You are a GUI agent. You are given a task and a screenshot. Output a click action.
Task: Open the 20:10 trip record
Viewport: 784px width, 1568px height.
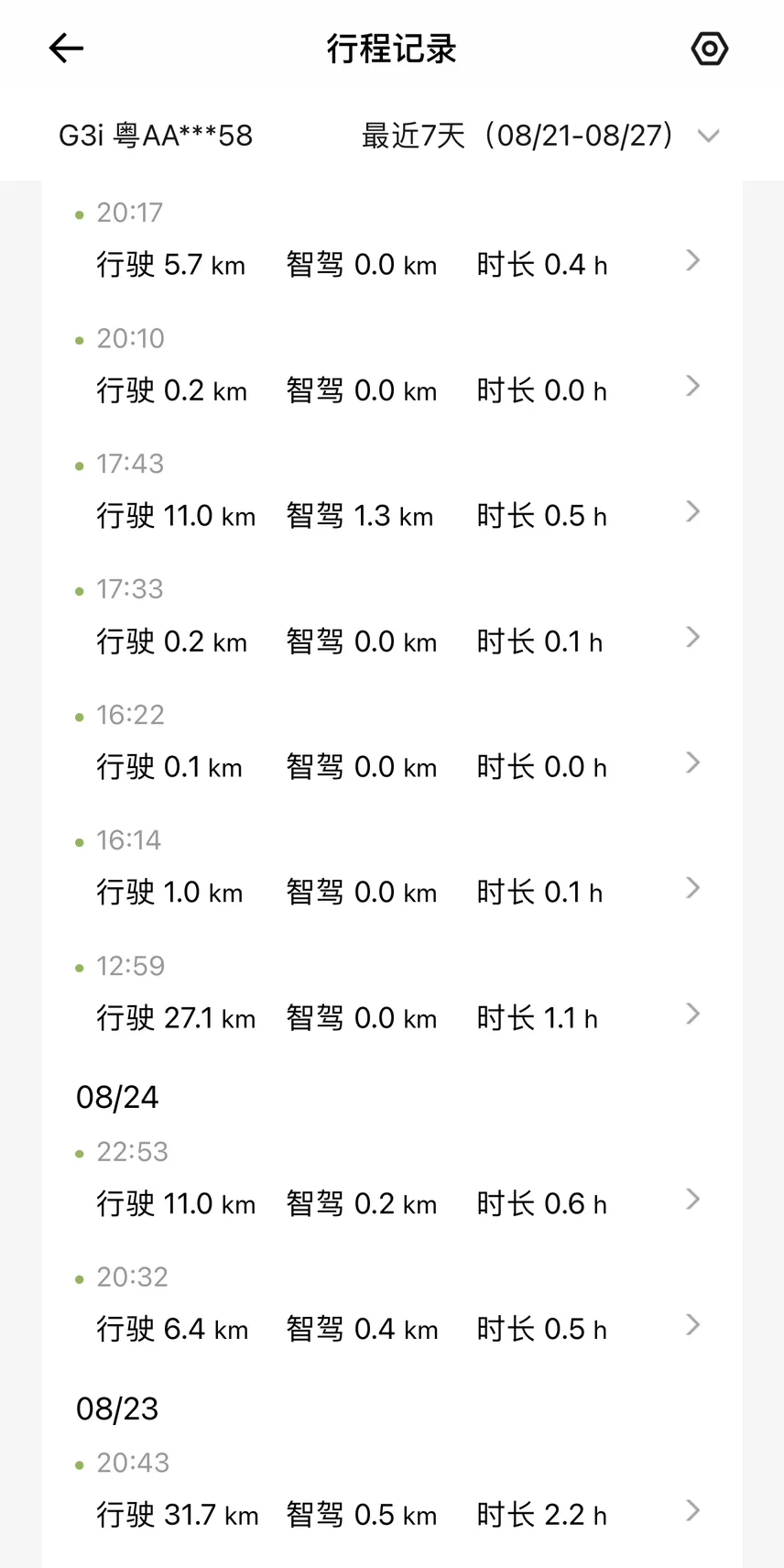(392, 368)
